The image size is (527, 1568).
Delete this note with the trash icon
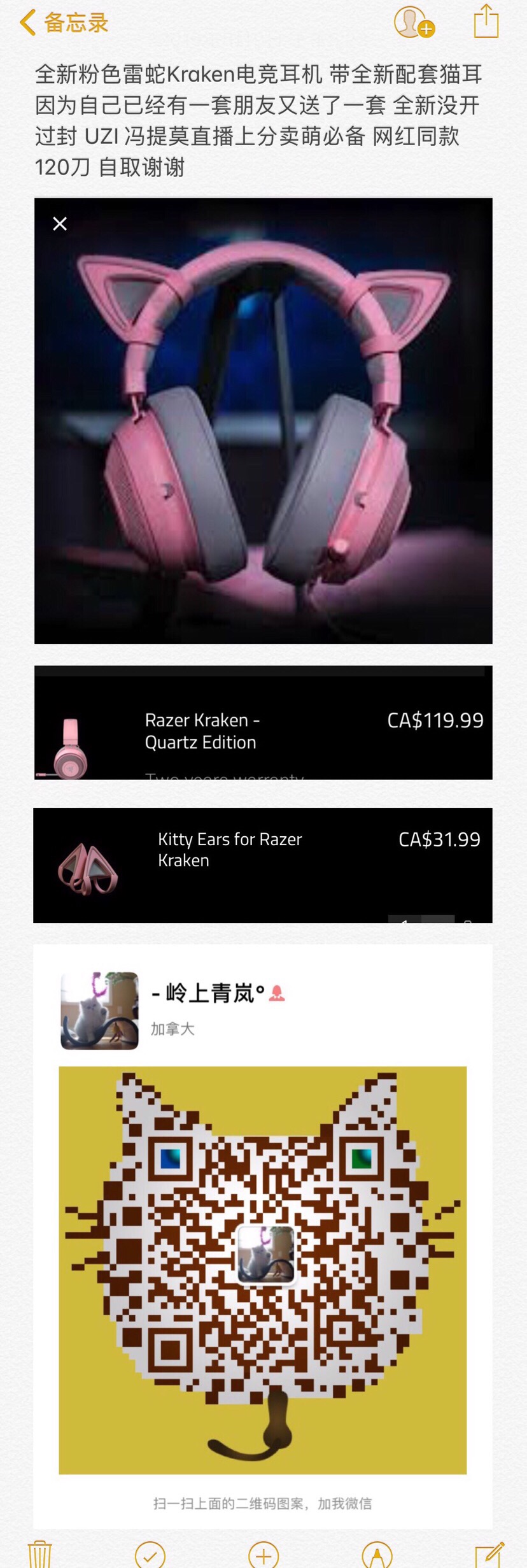click(39, 1555)
